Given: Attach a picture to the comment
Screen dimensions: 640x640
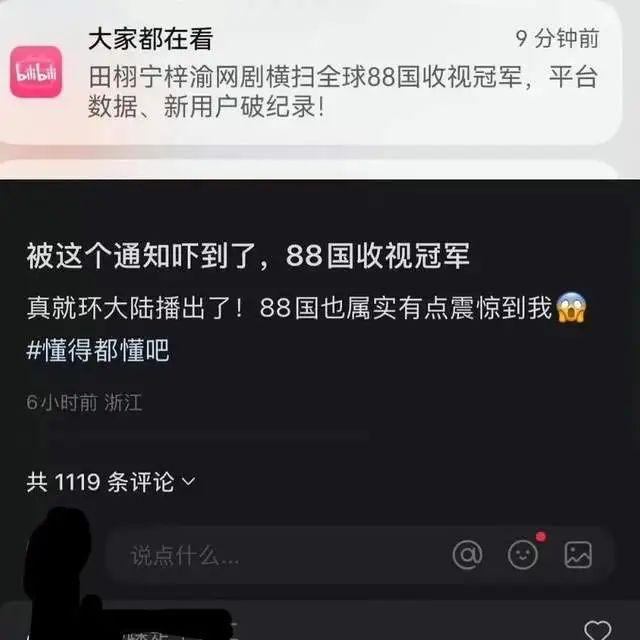Looking at the screenshot, I should tap(578, 555).
